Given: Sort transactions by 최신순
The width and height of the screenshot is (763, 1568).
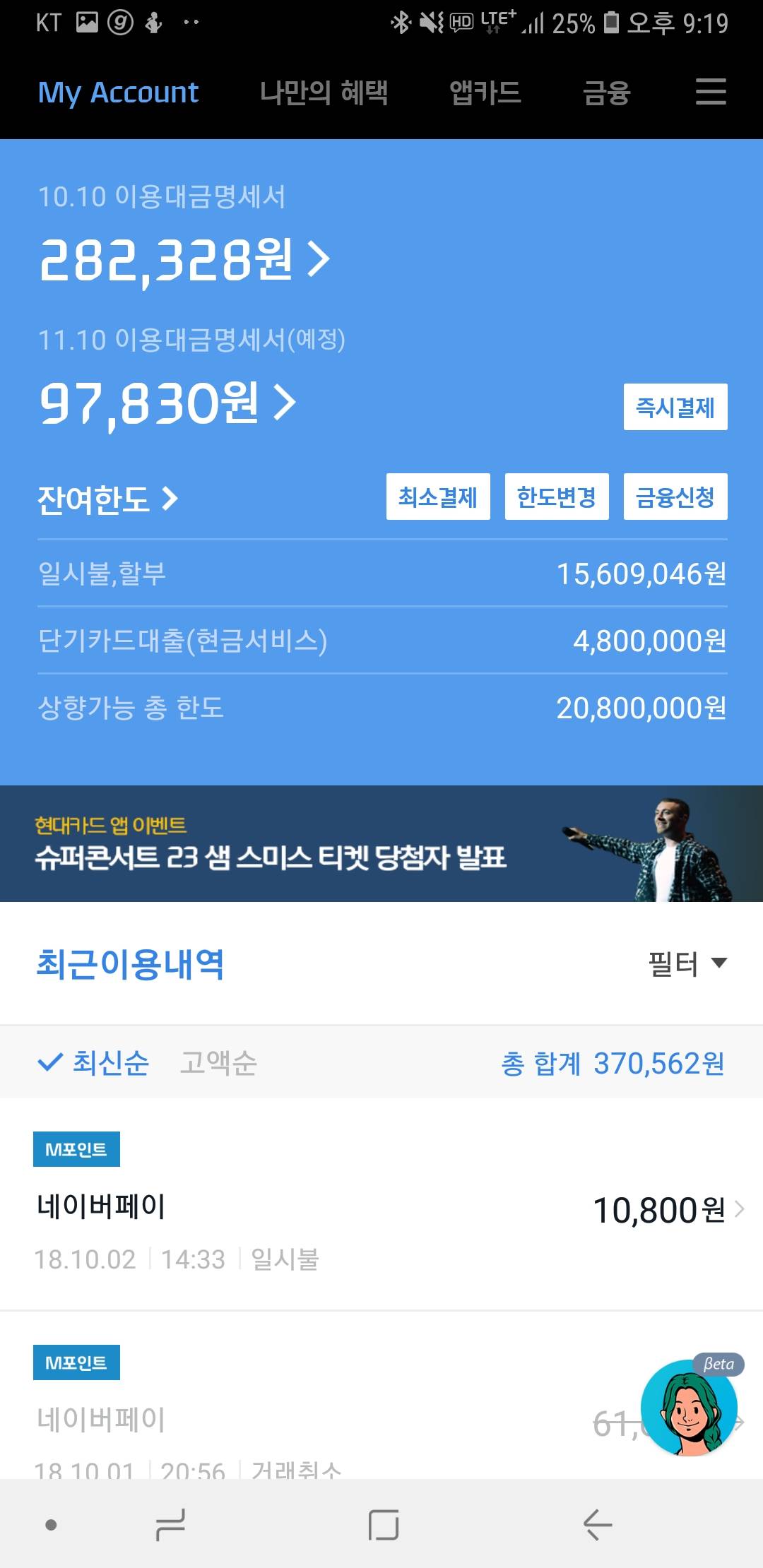Looking at the screenshot, I should pyautogui.click(x=94, y=1063).
